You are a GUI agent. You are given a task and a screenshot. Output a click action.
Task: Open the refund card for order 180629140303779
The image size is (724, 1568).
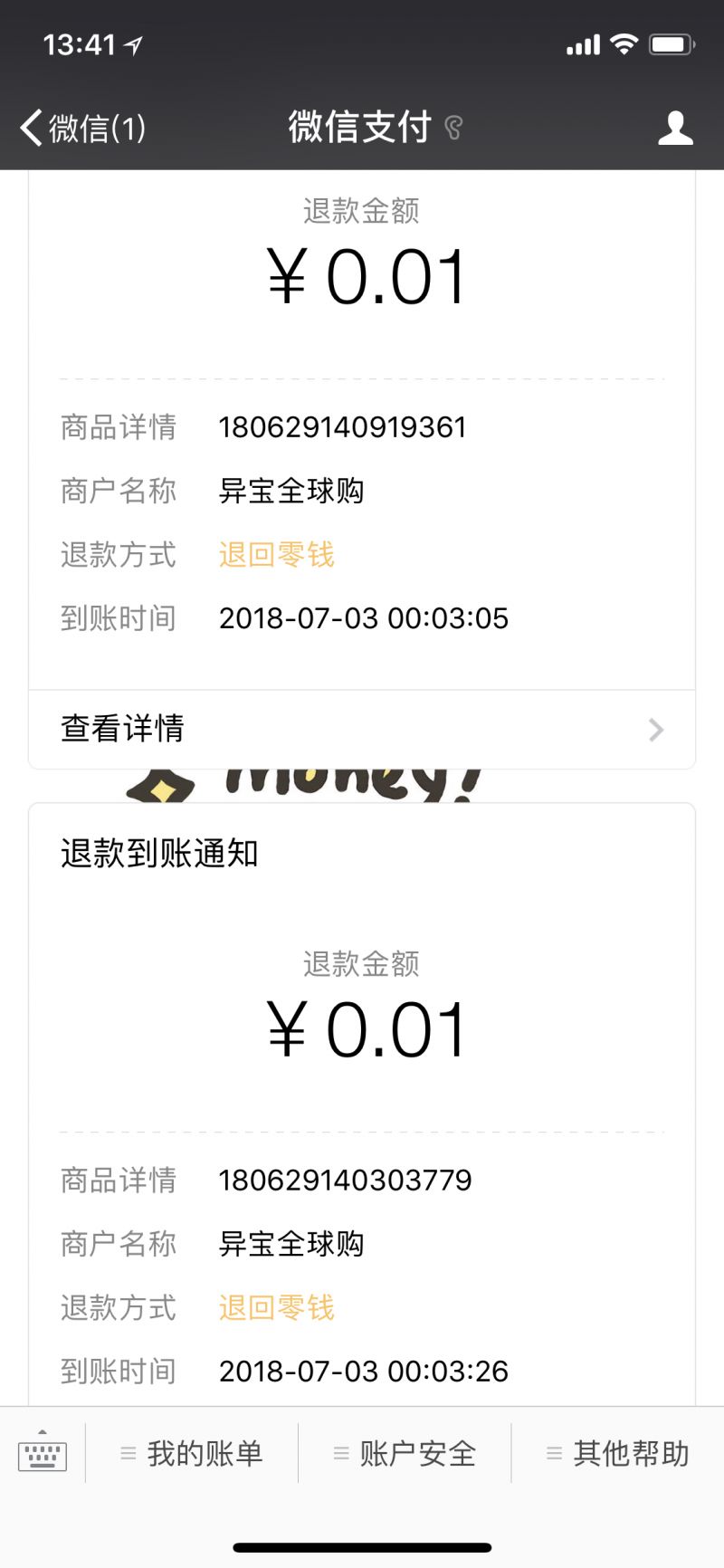[x=362, y=1104]
